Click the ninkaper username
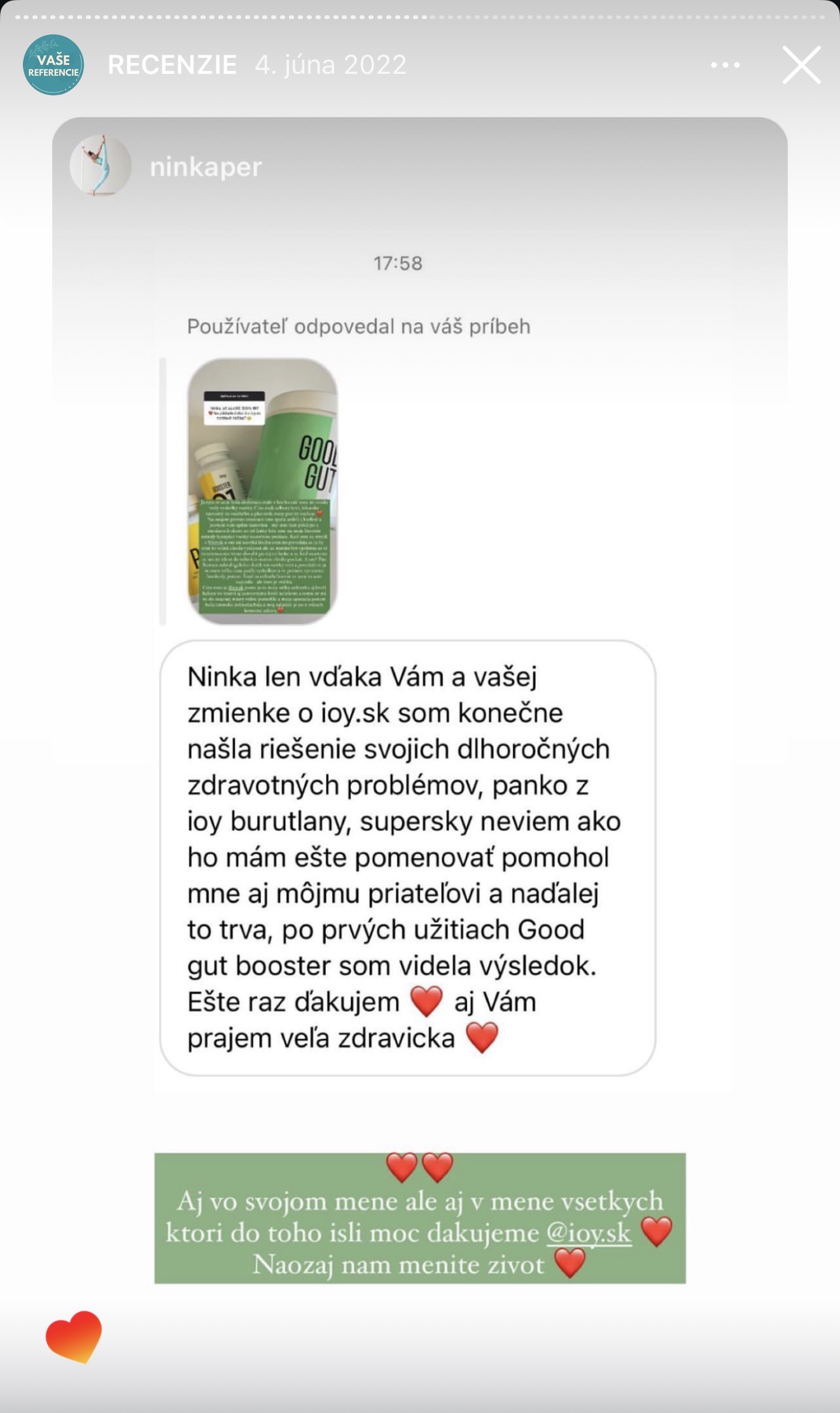The image size is (840, 1413). (x=203, y=166)
